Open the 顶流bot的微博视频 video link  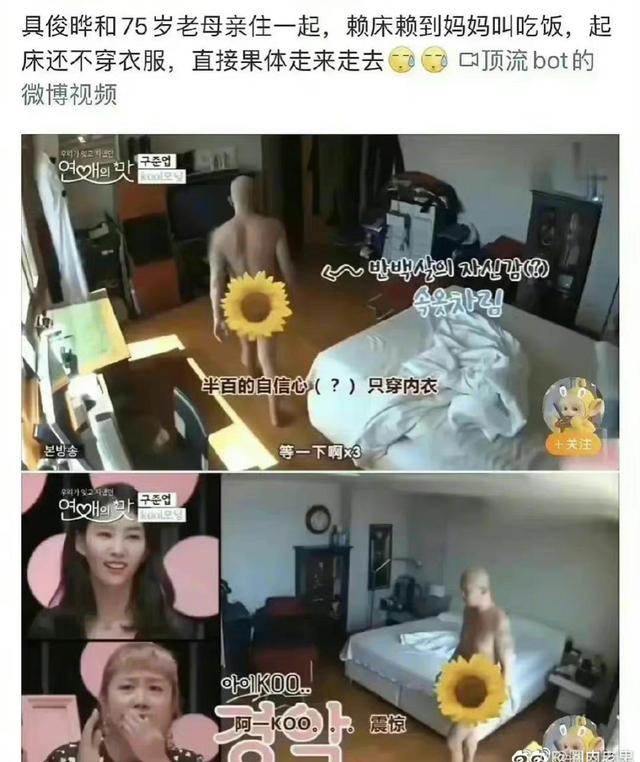[527, 62]
